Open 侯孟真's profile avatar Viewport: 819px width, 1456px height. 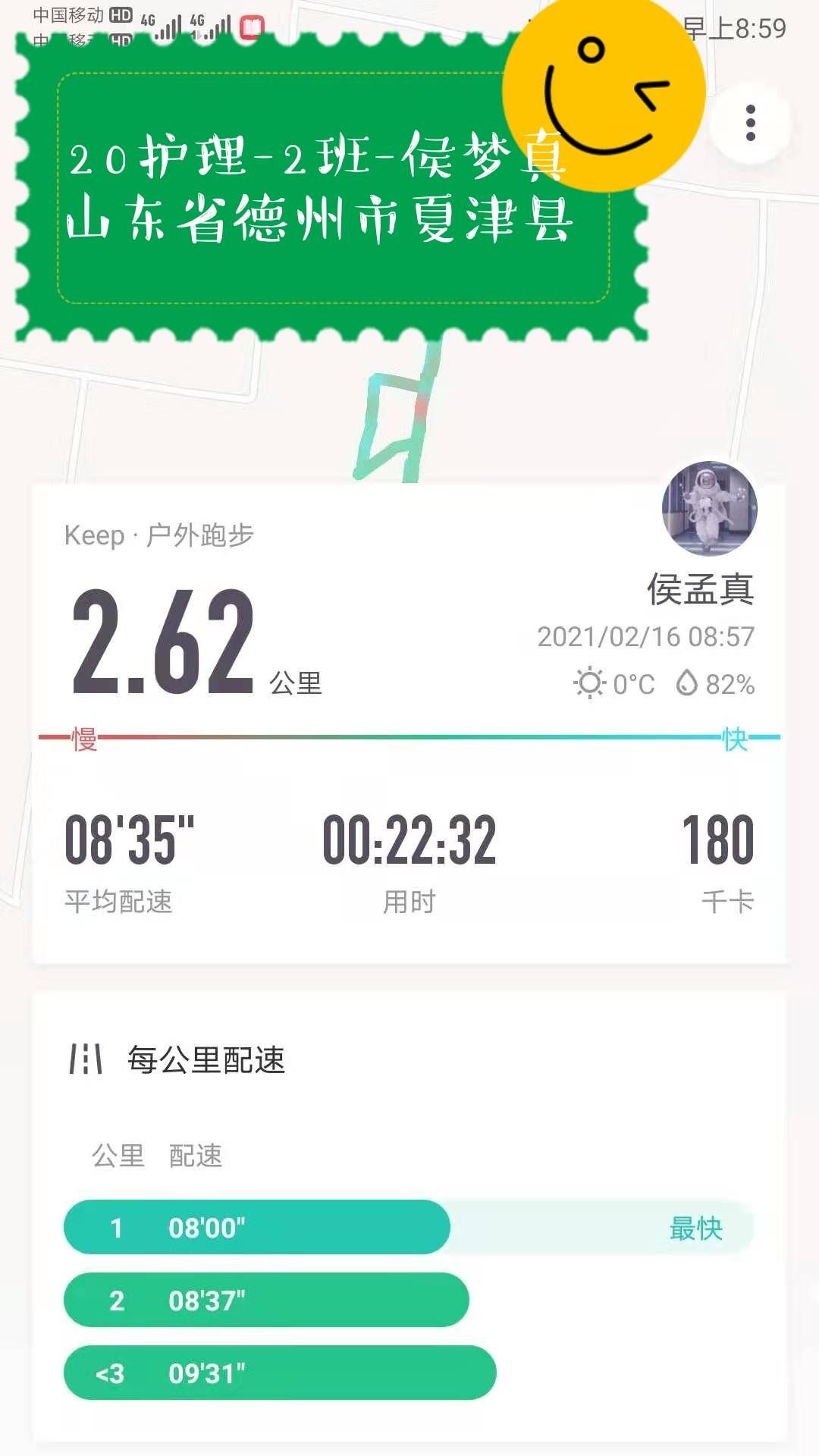(708, 509)
